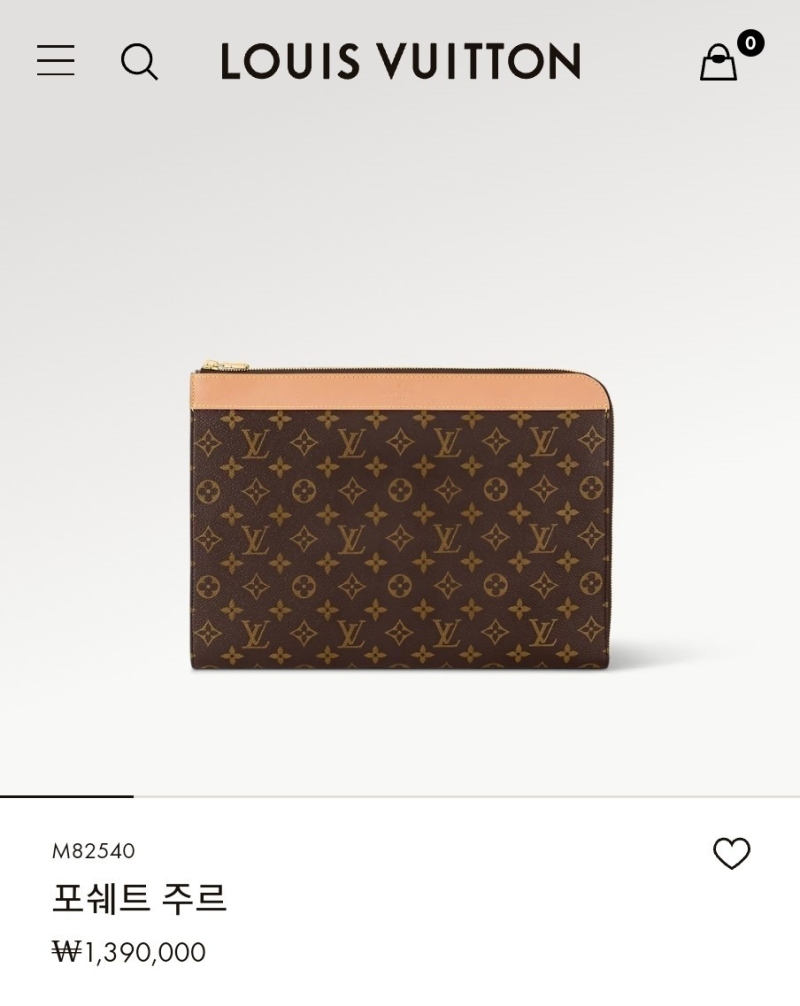
Task: Open the hamburger menu
Action: point(56,61)
